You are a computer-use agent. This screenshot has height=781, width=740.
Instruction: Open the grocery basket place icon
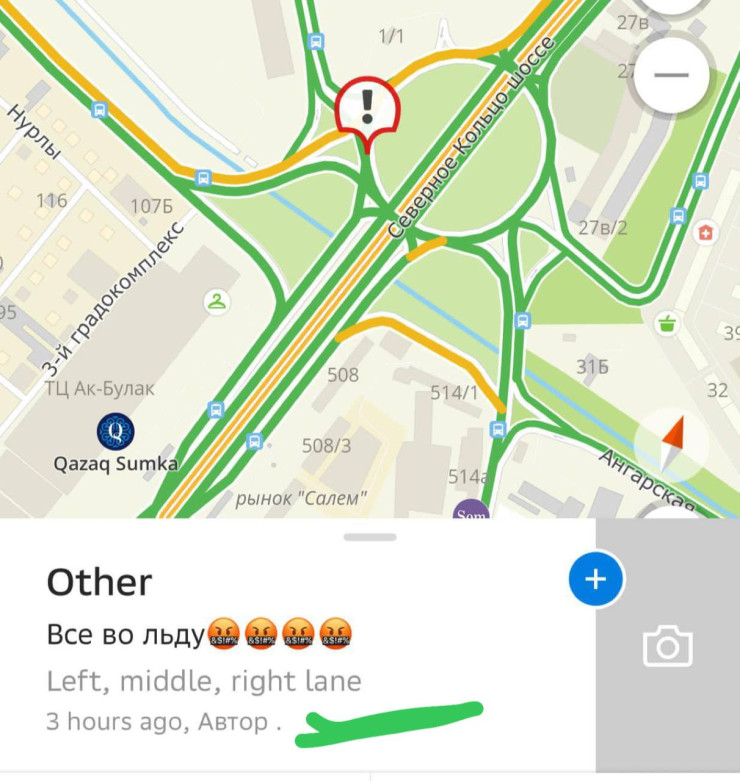665,323
